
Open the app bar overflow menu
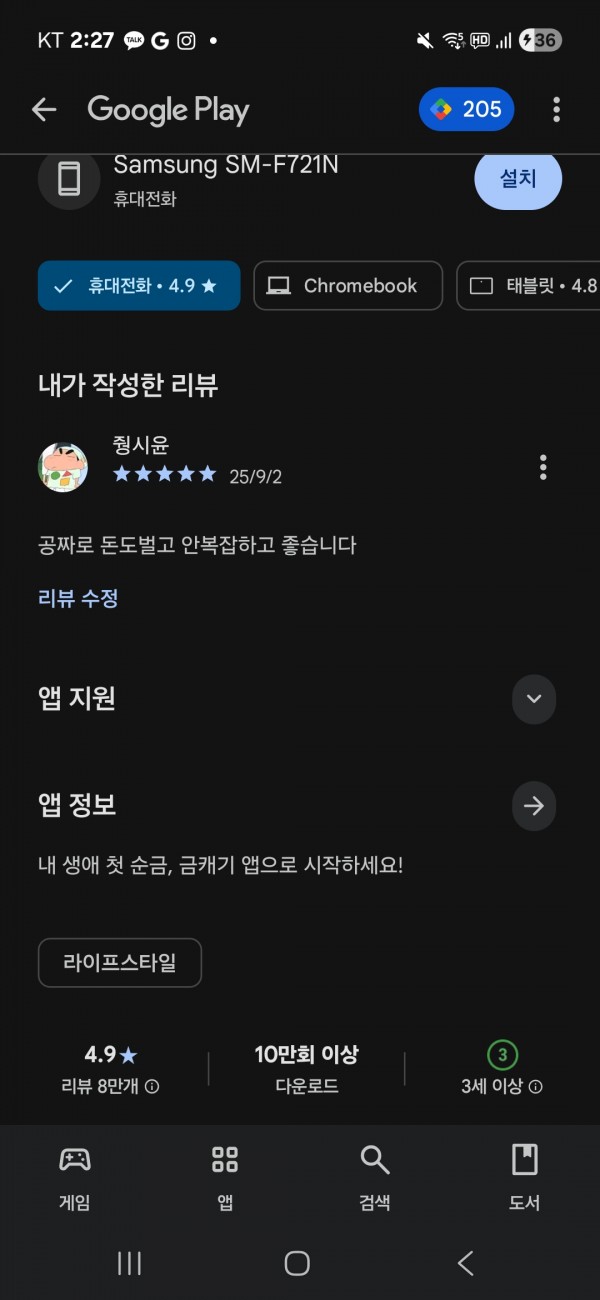point(556,110)
